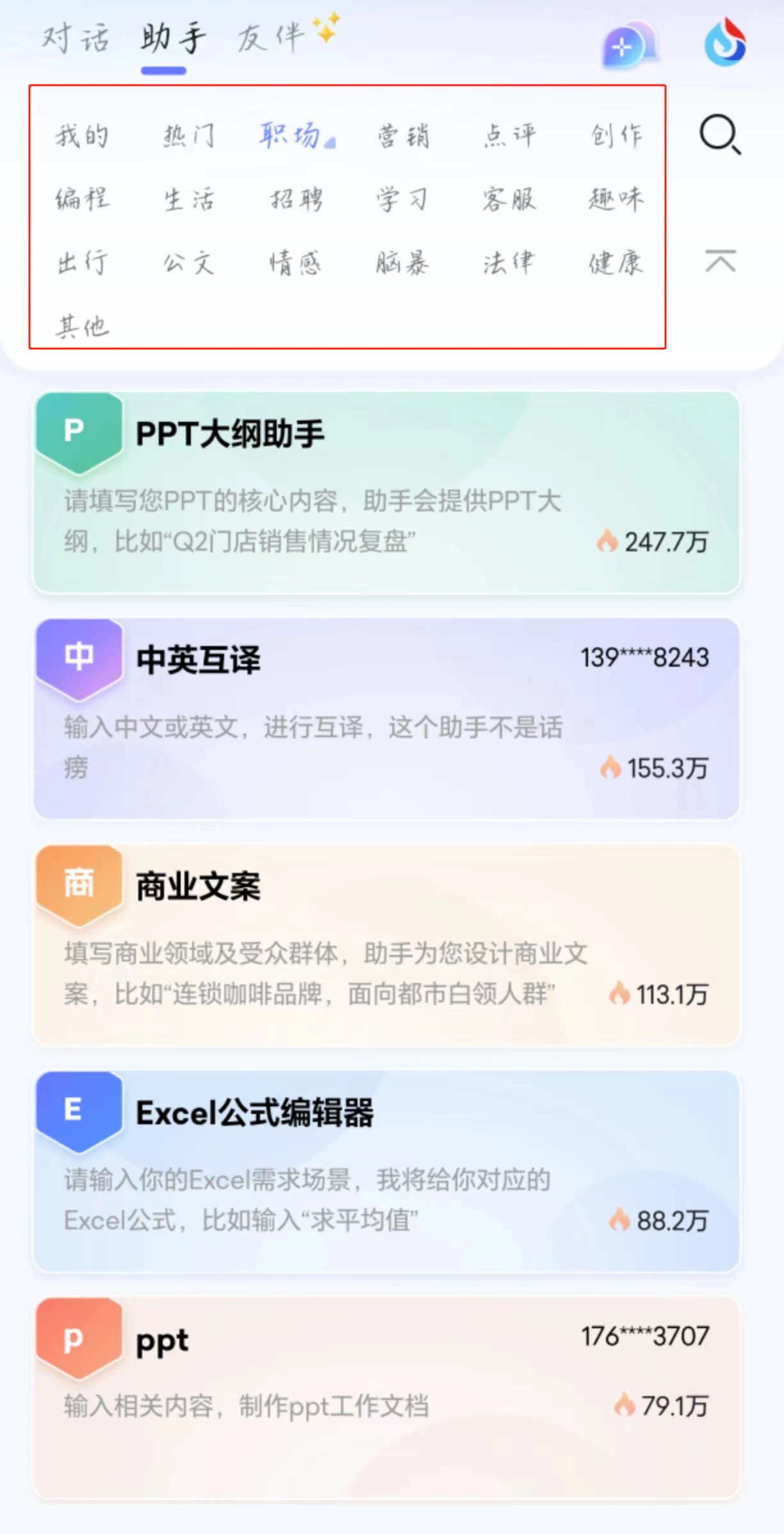Open the 商业文案 assistant card

click(387, 944)
